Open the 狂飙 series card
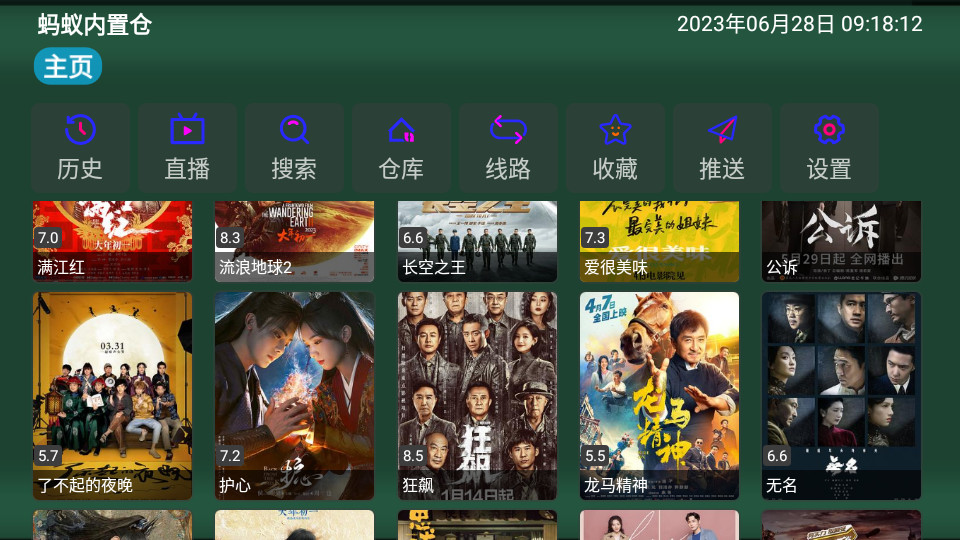This screenshot has height=540, width=960. pos(477,395)
